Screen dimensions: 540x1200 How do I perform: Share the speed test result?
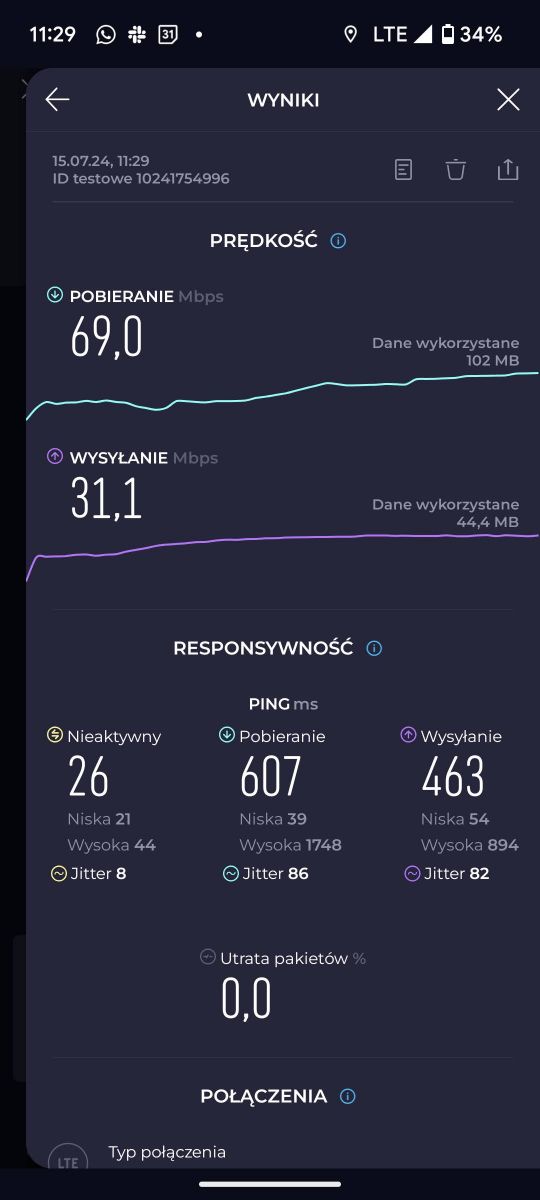click(x=508, y=170)
